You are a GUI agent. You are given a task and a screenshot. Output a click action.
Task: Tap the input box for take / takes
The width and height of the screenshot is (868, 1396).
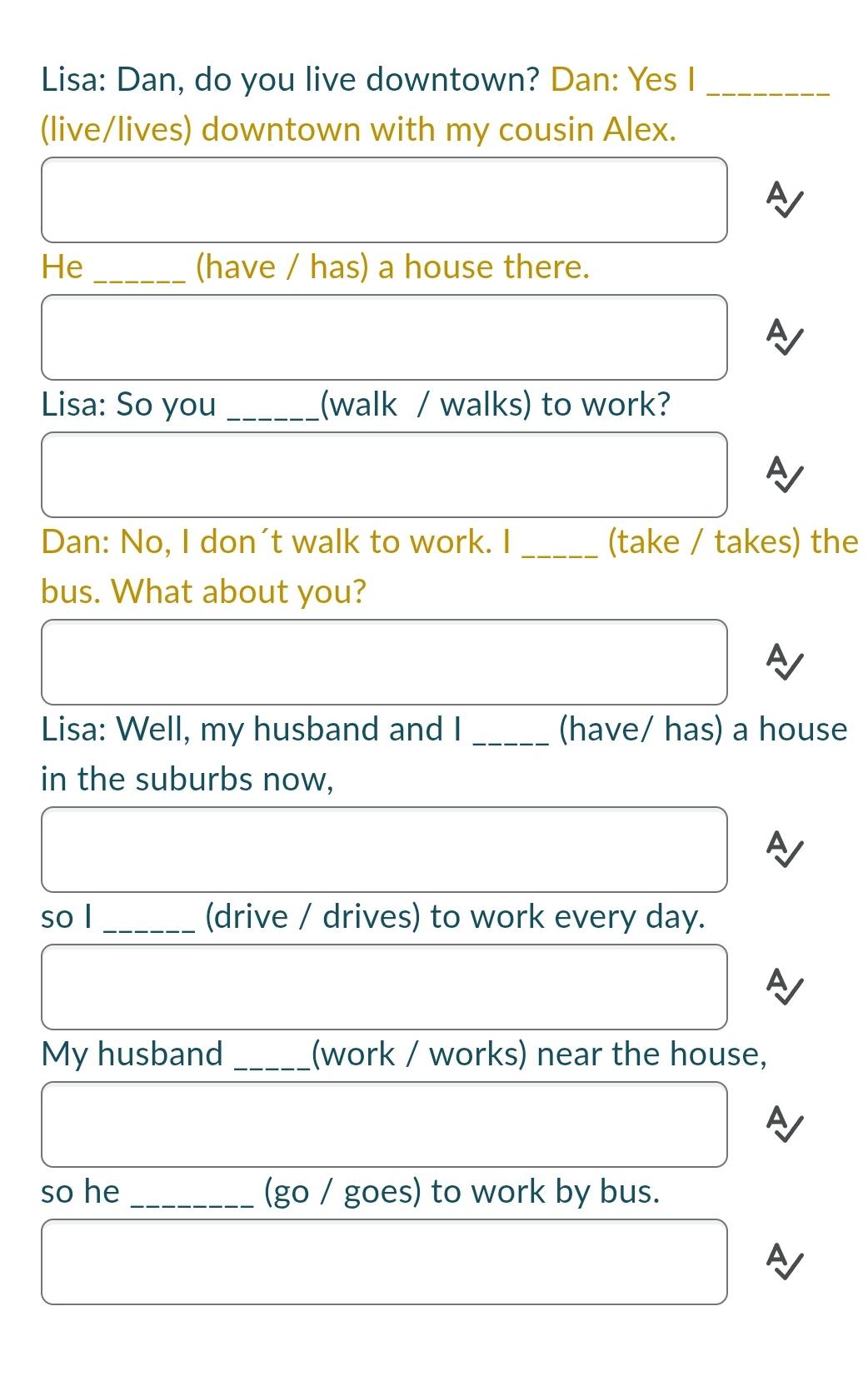[x=384, y=662]
